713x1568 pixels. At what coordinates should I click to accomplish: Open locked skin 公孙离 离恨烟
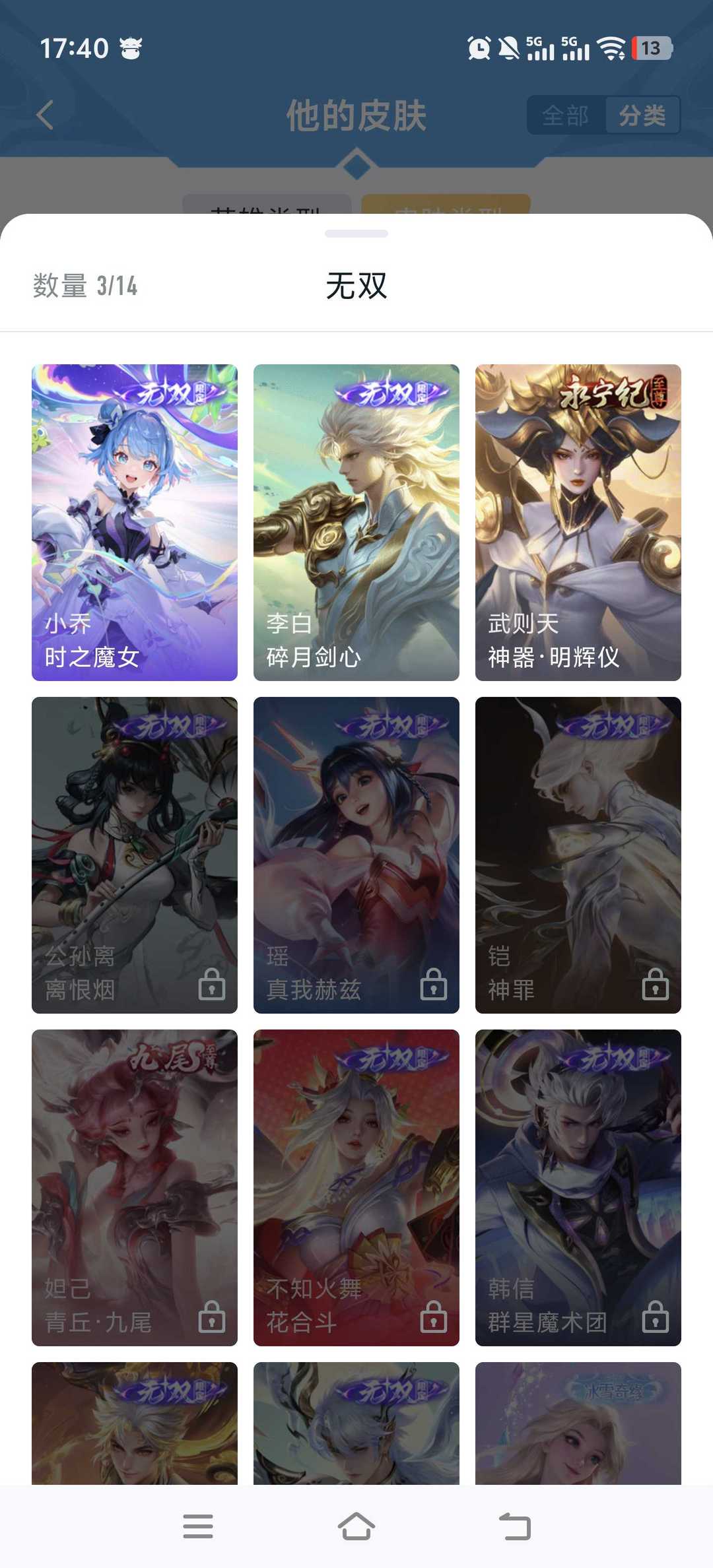pos(135,855)
